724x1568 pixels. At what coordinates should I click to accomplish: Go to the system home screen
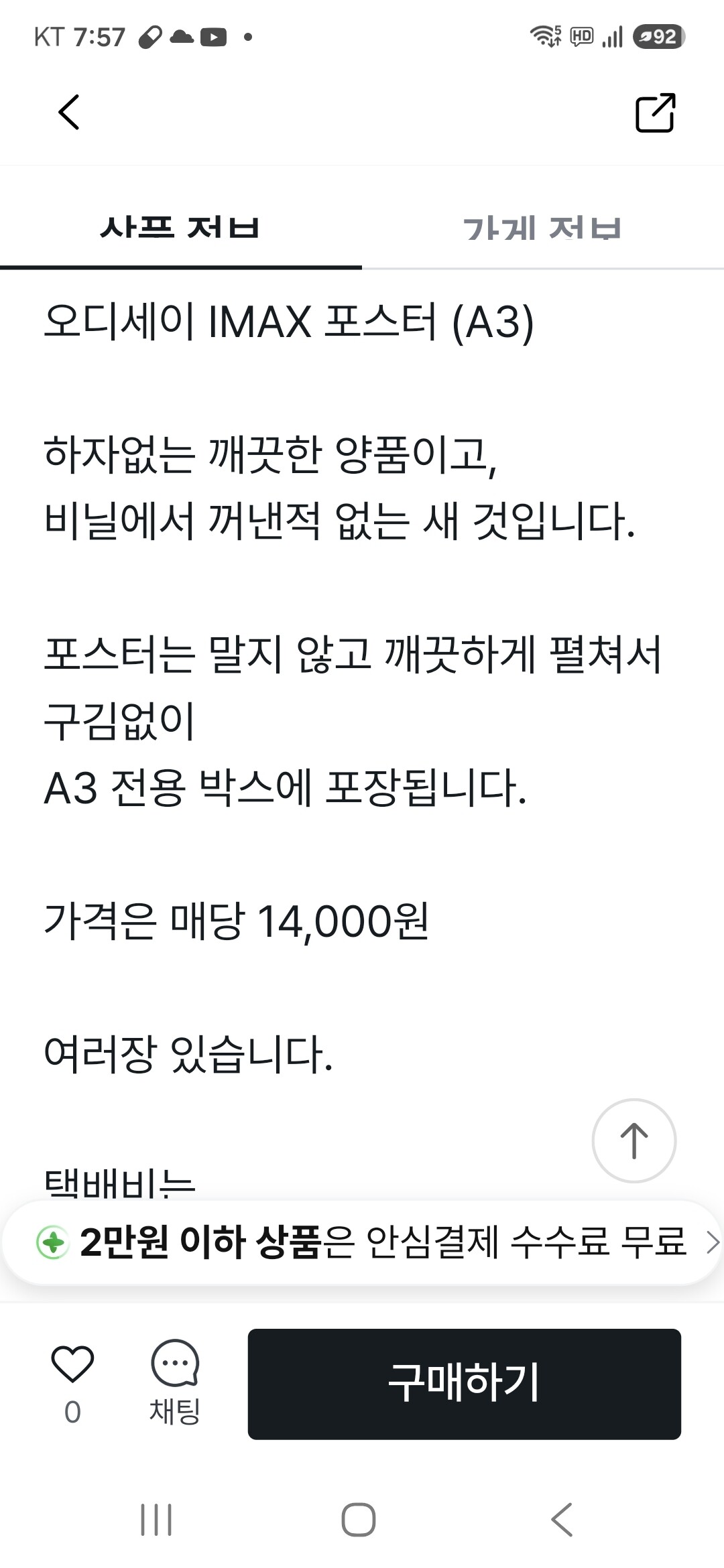pyautogui.click(x=359, y=1520)
